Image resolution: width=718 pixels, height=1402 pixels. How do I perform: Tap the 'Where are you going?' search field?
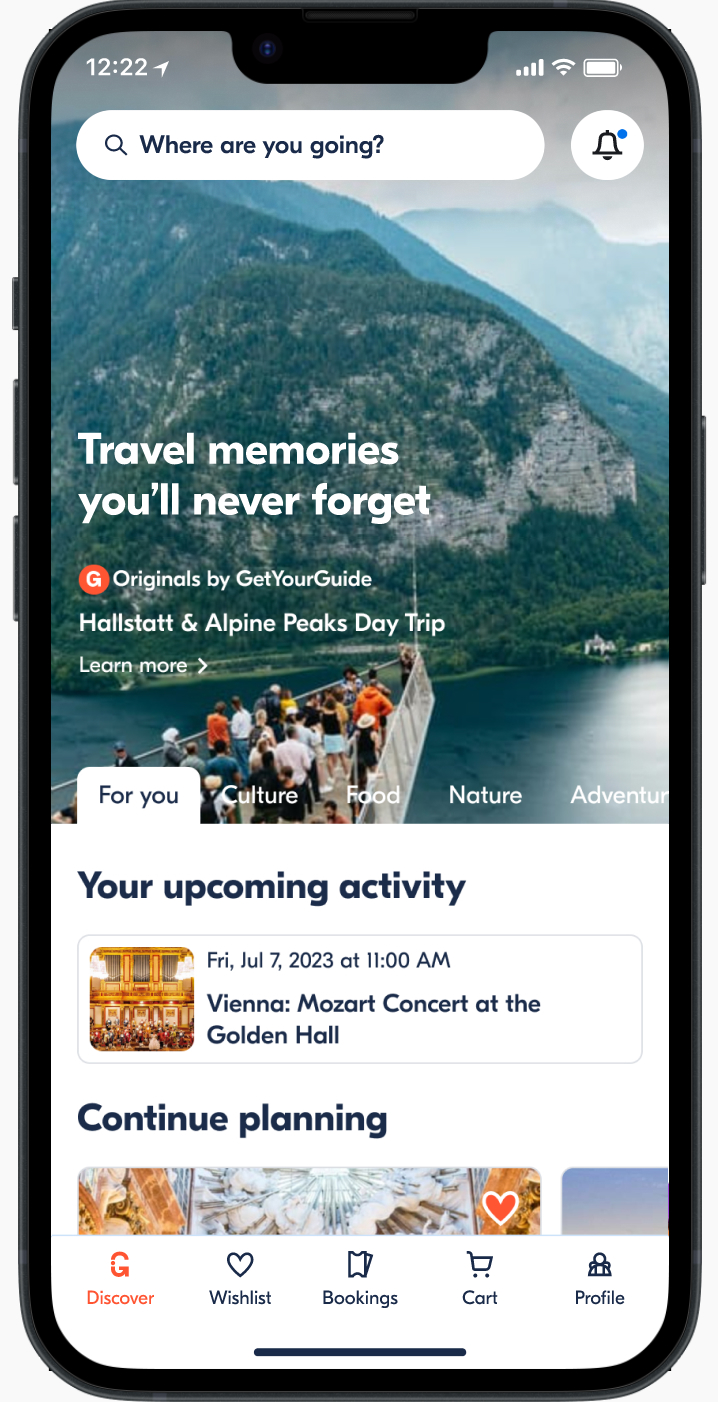click(x=310, y=145)
